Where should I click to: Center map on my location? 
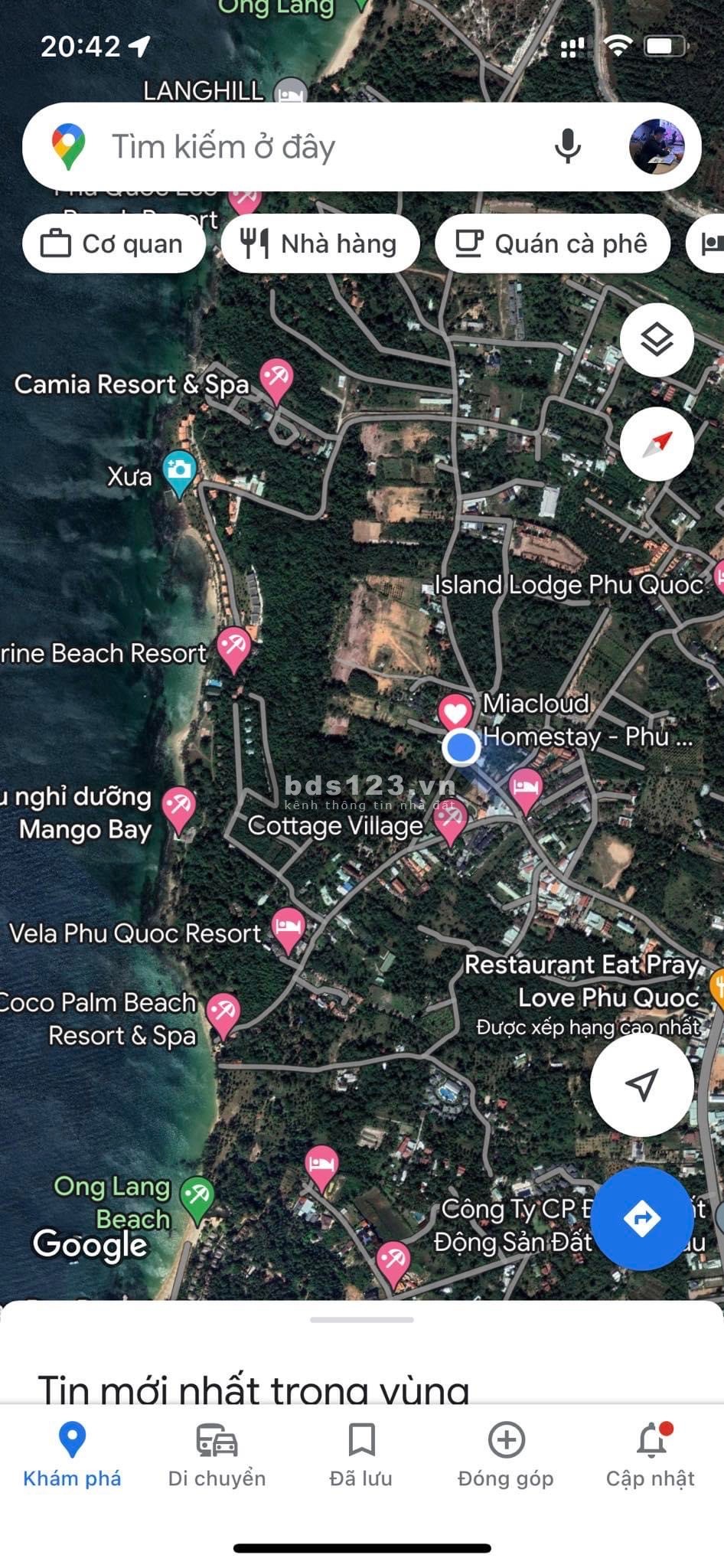641,1084
